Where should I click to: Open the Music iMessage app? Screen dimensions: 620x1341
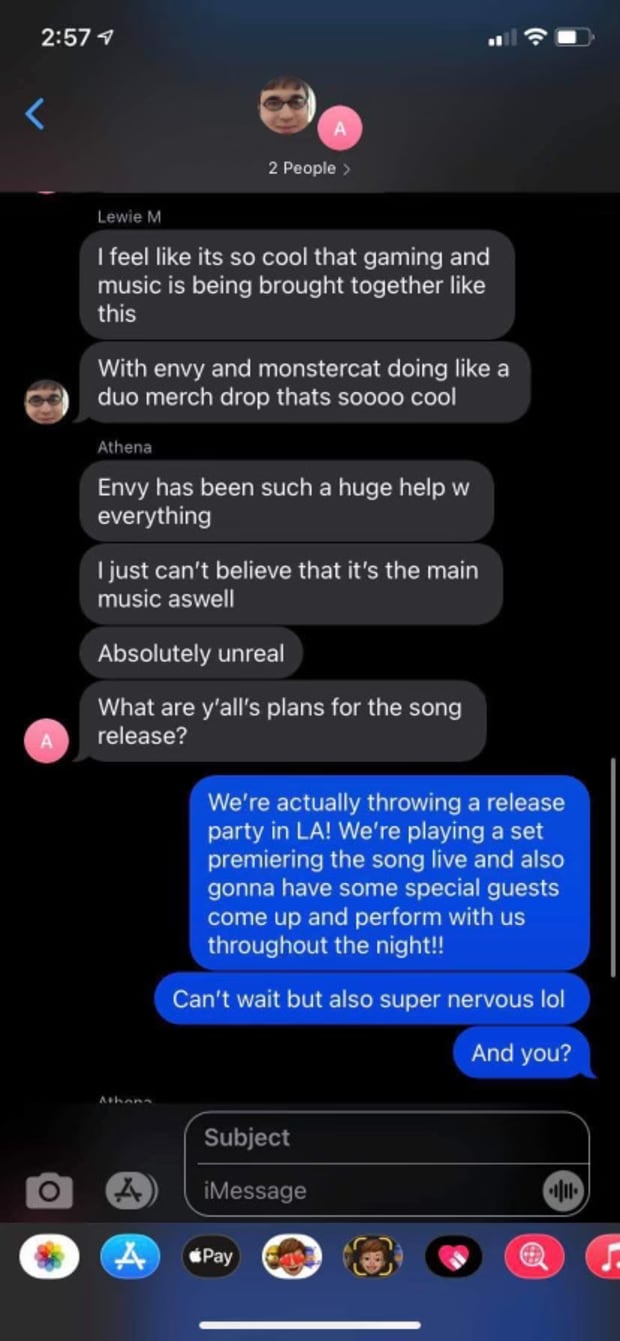[606, 1258]
